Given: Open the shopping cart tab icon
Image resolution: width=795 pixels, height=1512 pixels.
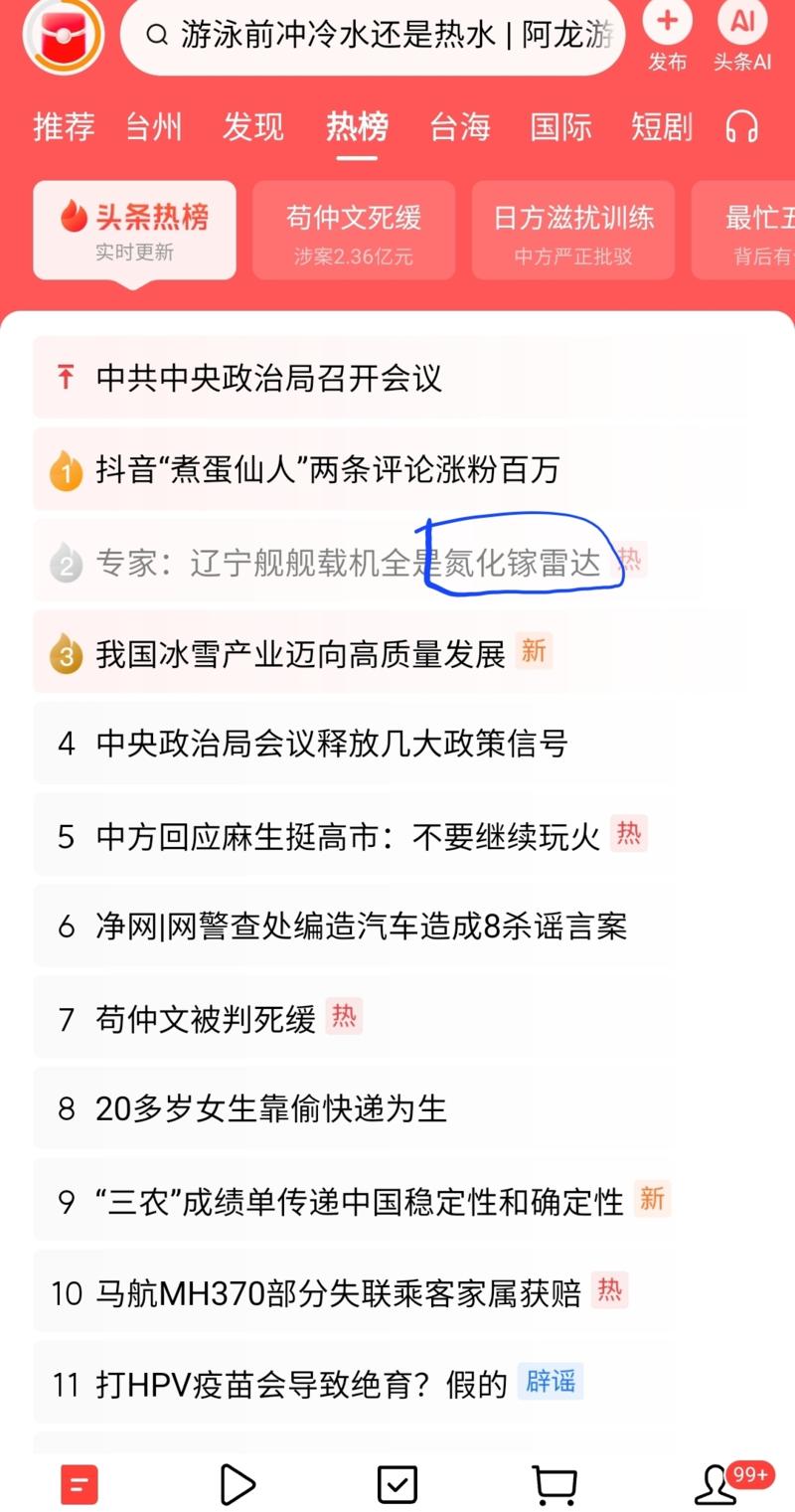Looking at the screenshot, I should [555, 1484].
